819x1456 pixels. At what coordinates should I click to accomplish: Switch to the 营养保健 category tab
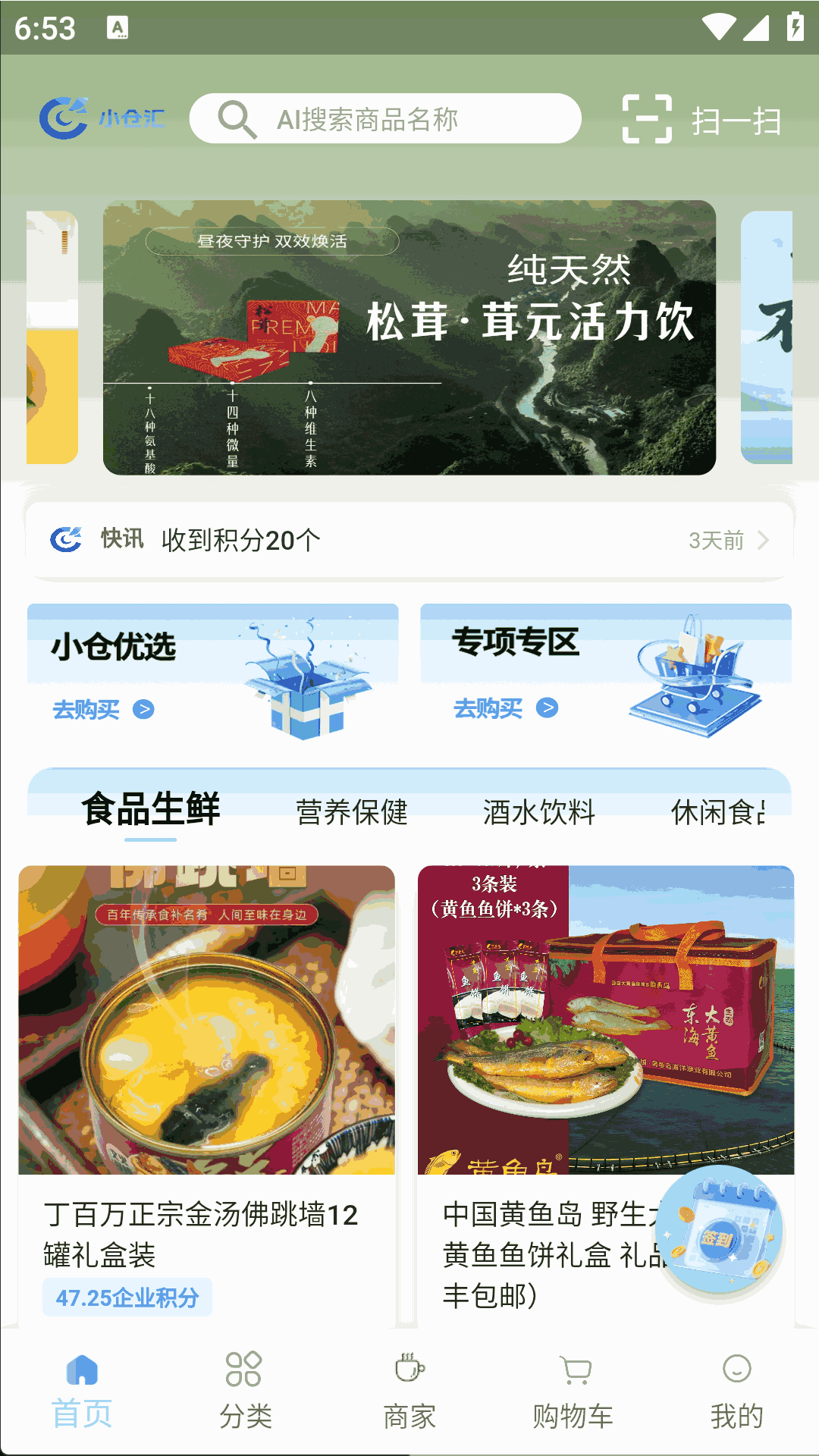pos(350,811)
